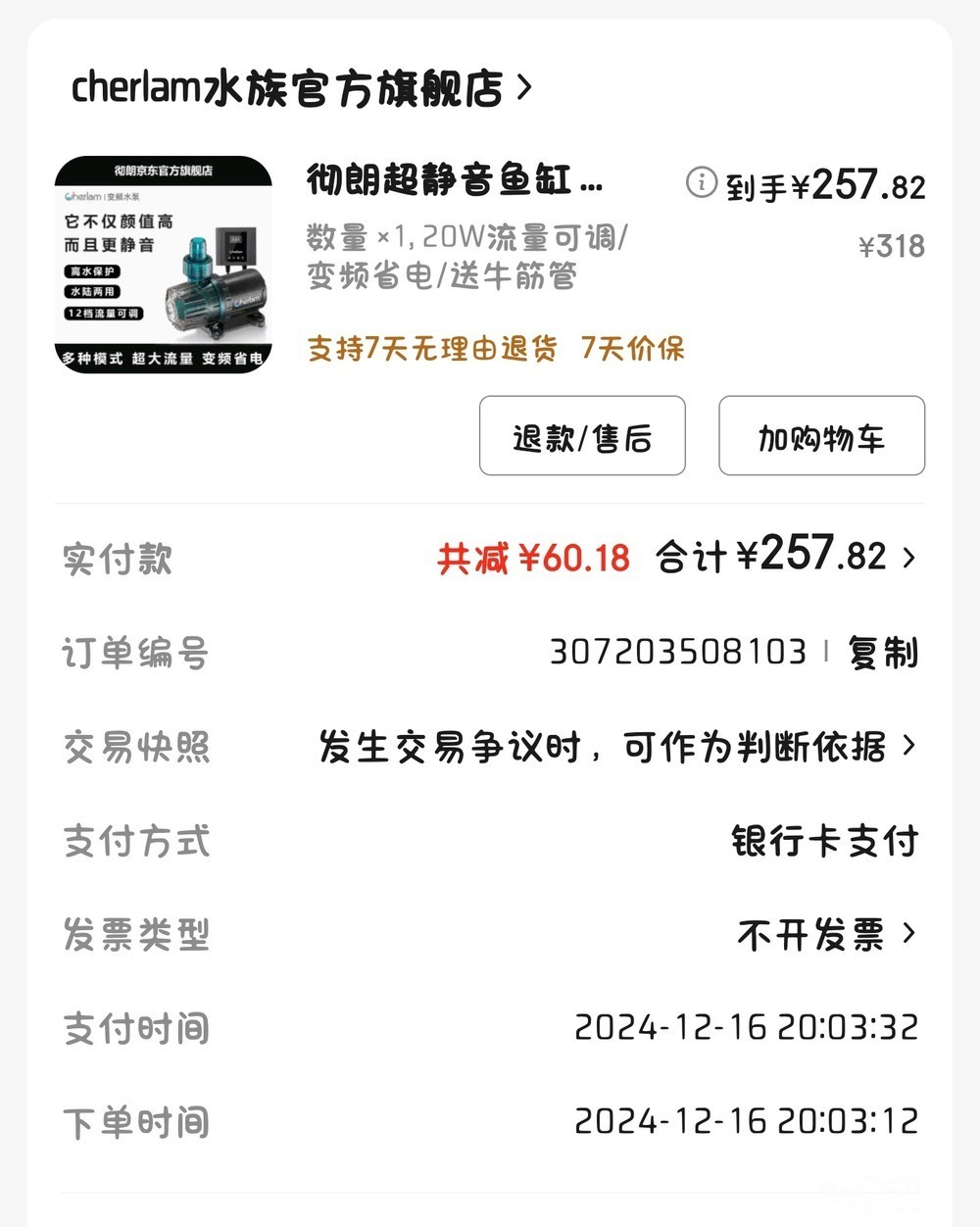Open the 发票类型 invoice options
Screen dimensions: 980x1227
[x=826, y=935]
